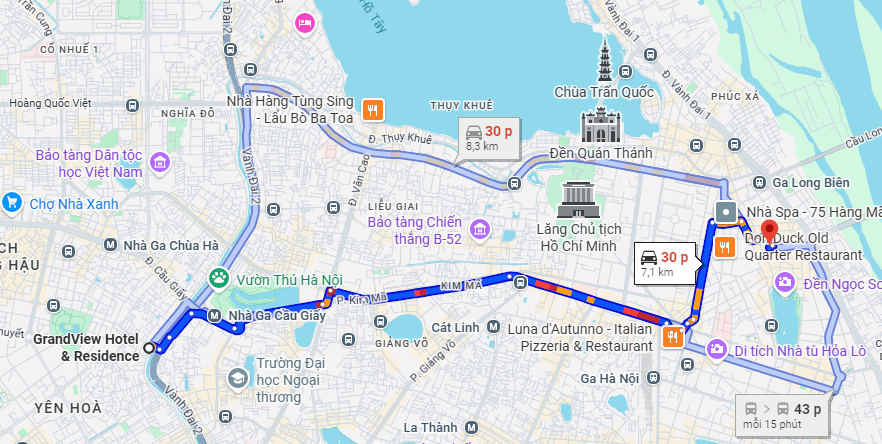Open Nhà Hàng Tùng Sing restaurant marker
This screenshot has height=444, width=882.
tap(373, 110)
